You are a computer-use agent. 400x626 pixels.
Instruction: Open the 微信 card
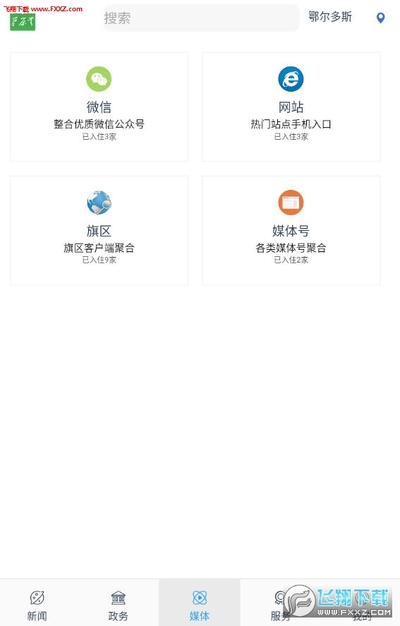[99, 107]
